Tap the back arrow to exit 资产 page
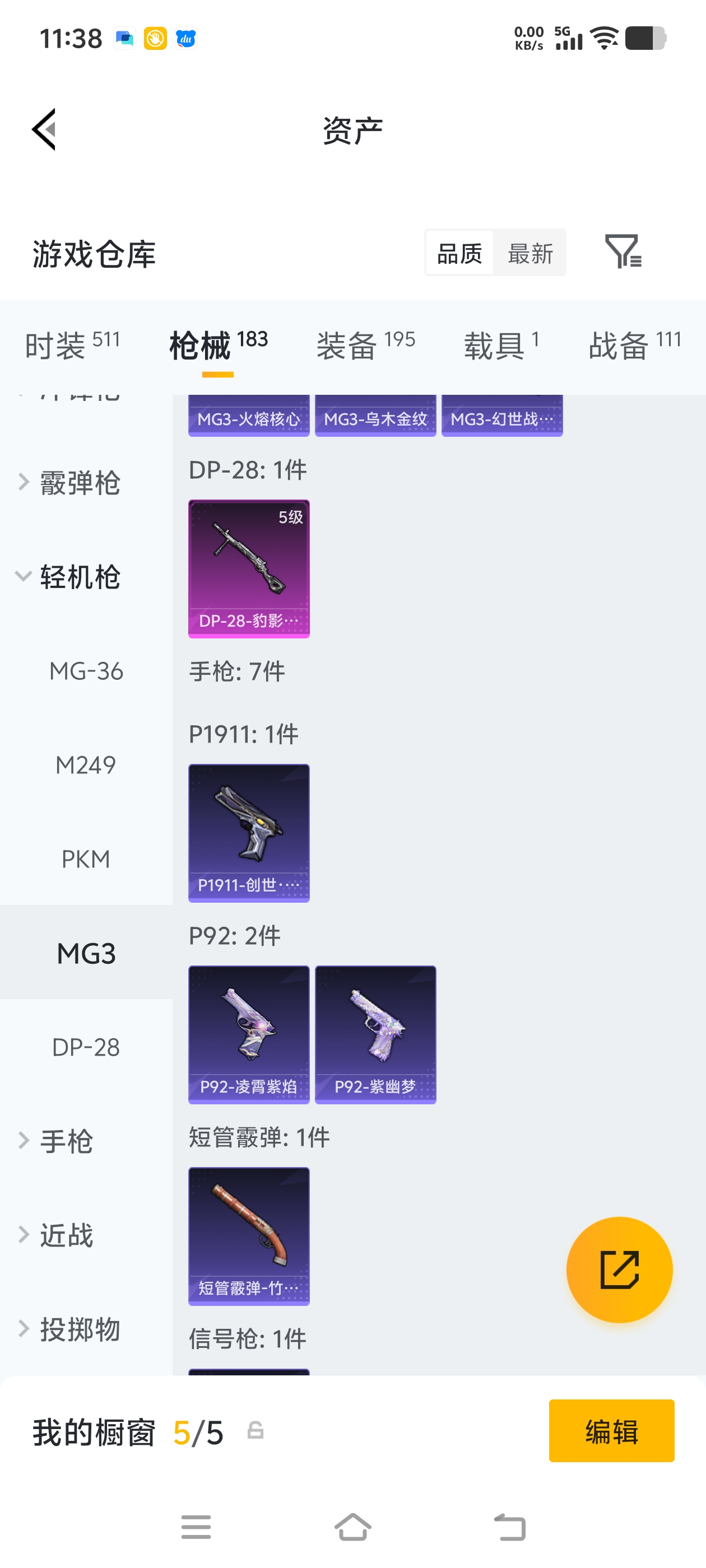The width and height of the screenshot is (706, 1568). pos(46,130)
